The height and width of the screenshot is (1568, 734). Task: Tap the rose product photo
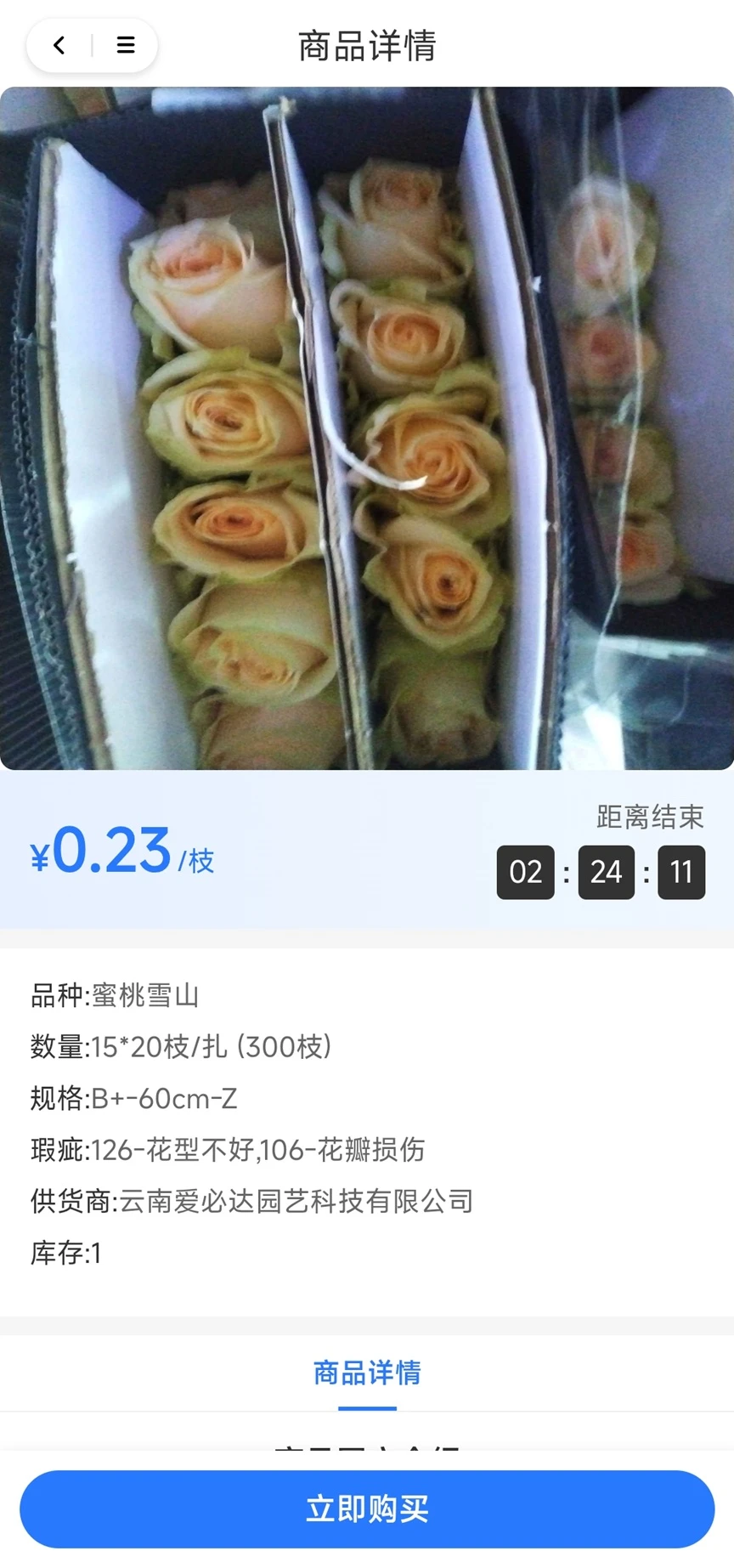367,423
